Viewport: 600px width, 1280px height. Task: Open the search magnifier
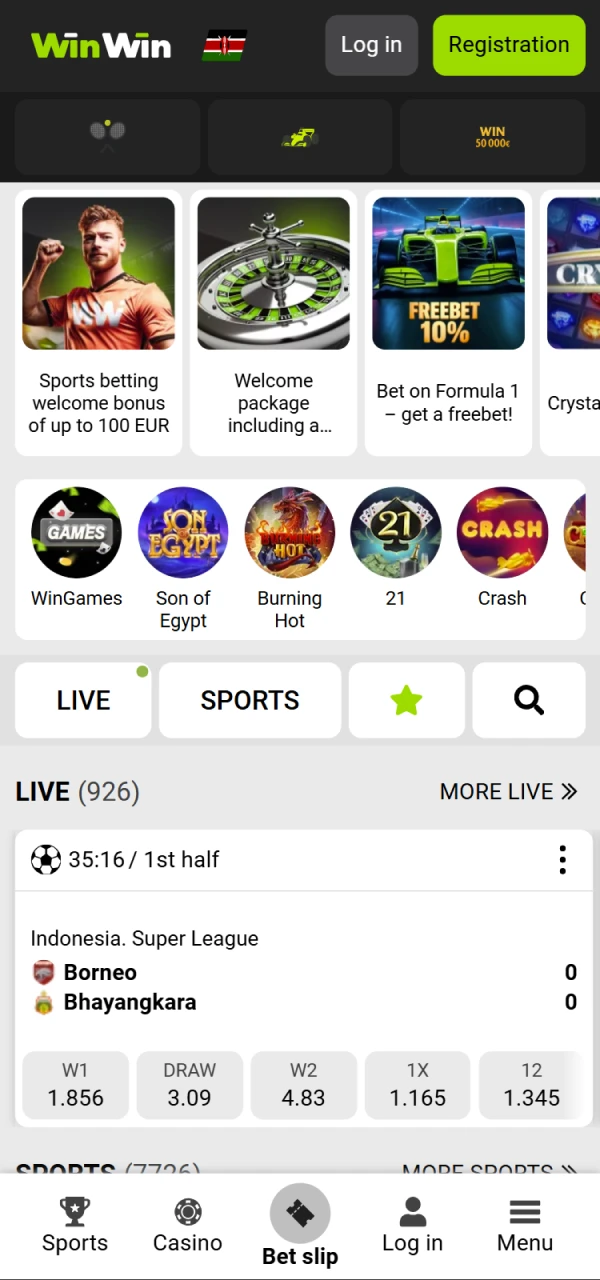(528, 700)
